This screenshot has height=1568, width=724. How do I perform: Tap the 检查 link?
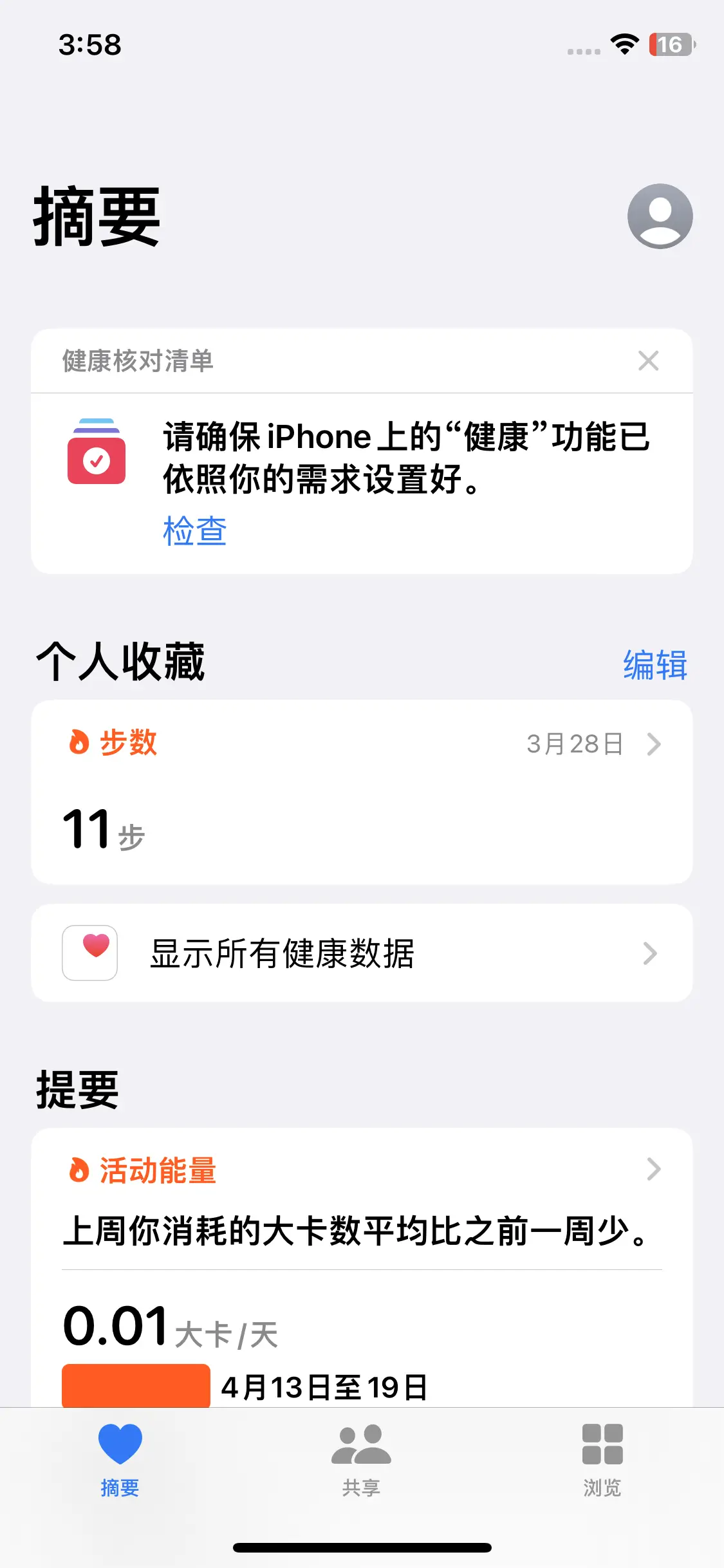coord(194,531)
